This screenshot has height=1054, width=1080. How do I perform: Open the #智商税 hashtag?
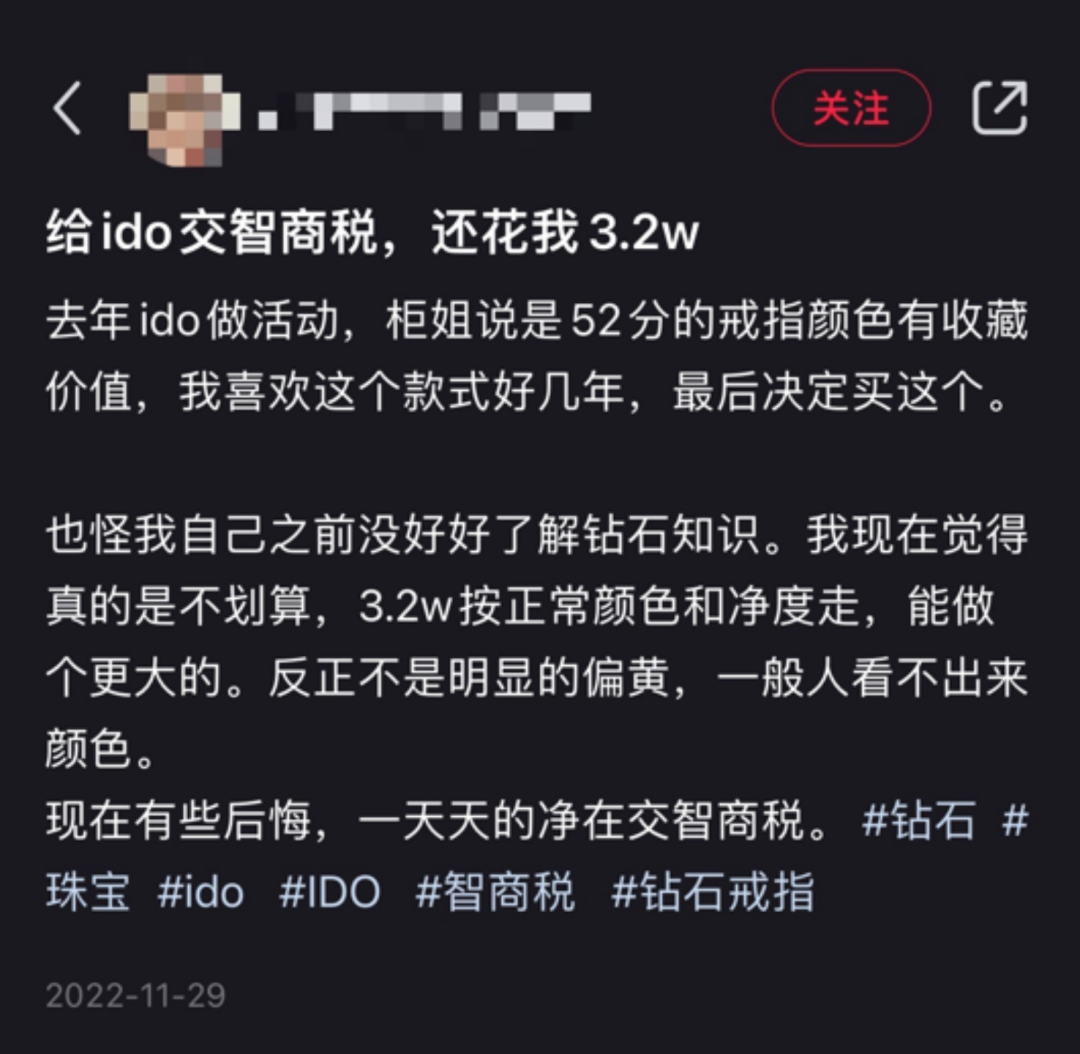(495, 892)
